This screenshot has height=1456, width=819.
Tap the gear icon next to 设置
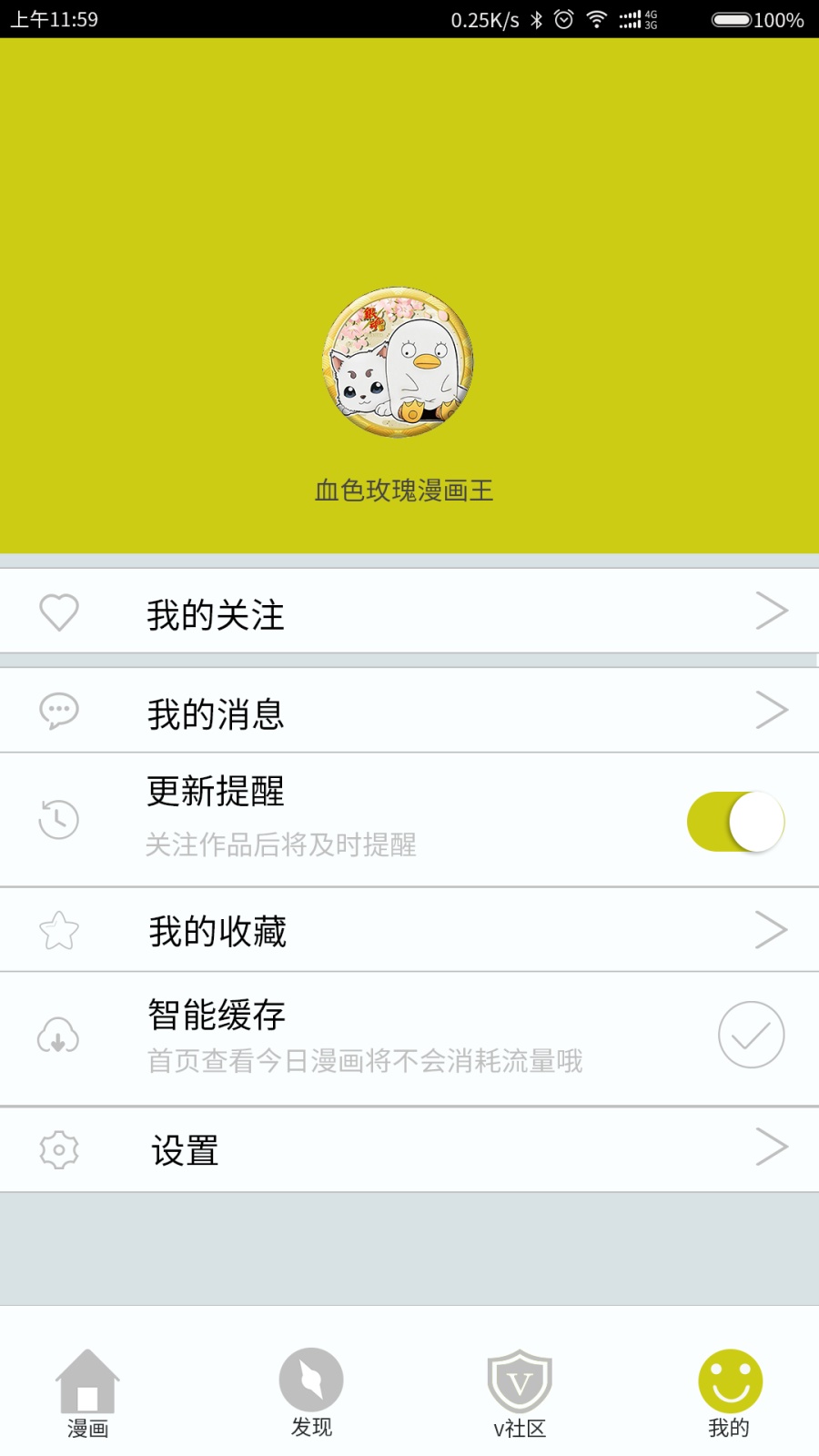pyautogui.click(x=58, y=1149)
